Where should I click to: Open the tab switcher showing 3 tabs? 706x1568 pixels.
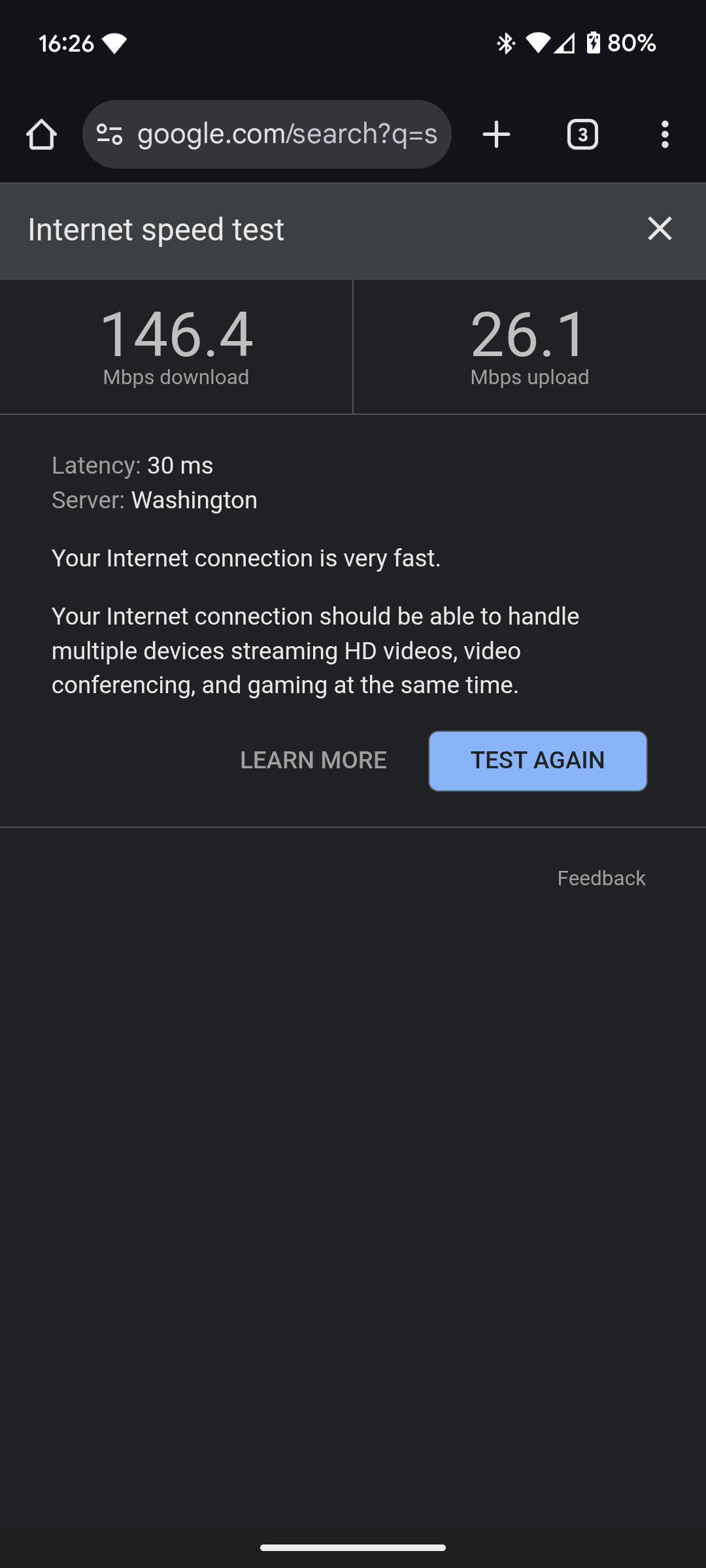[582, 135]
